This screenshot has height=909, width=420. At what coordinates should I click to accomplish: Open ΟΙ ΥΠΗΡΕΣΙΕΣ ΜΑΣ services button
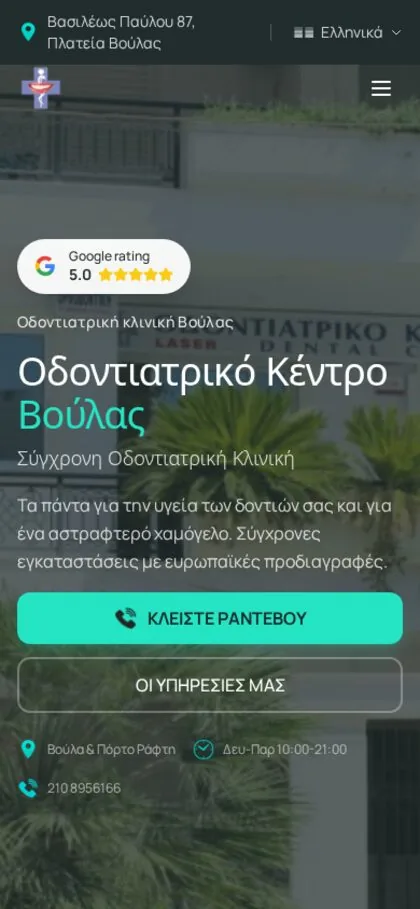click(210, 685)
